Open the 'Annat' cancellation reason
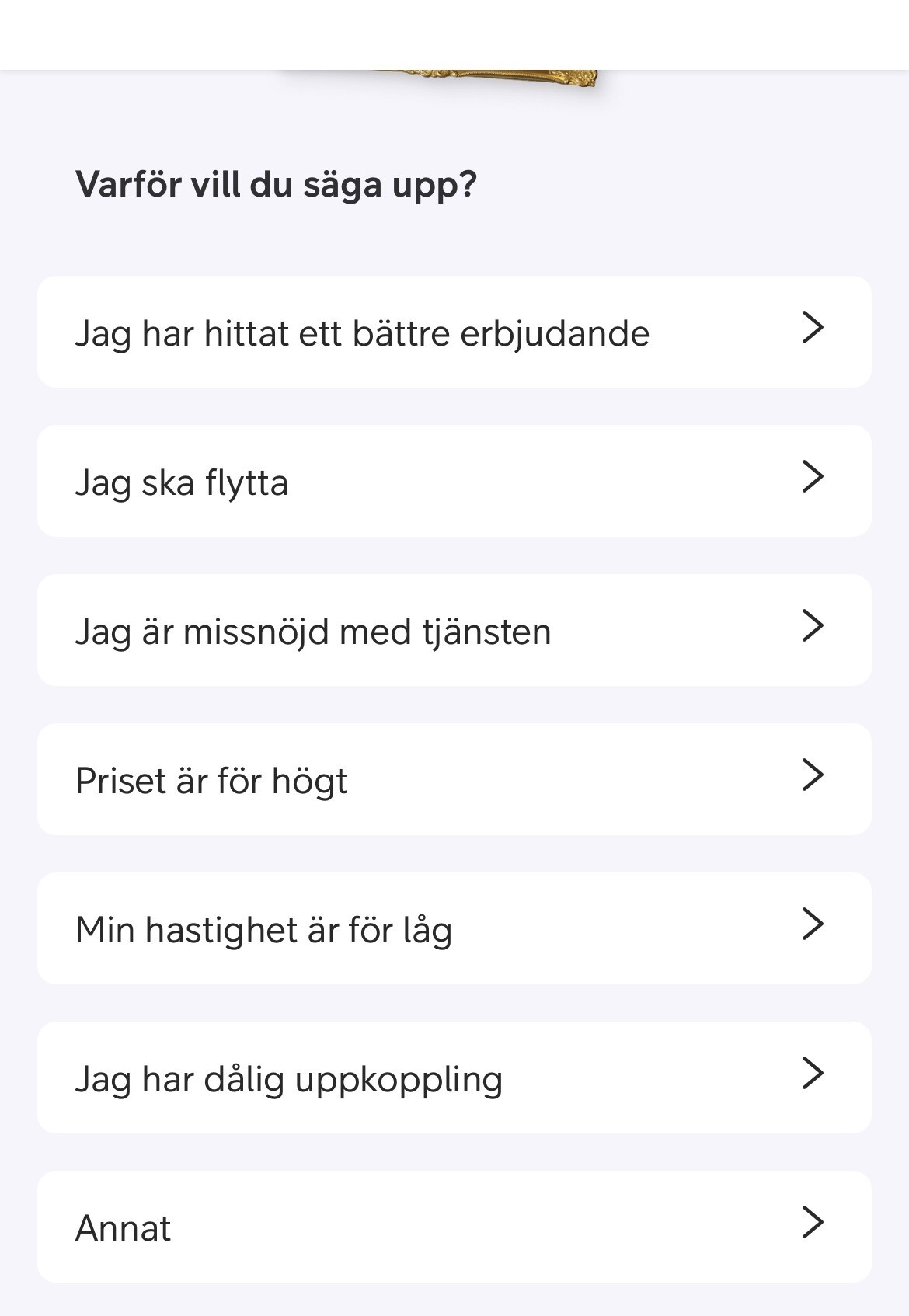 (454, 1227)
